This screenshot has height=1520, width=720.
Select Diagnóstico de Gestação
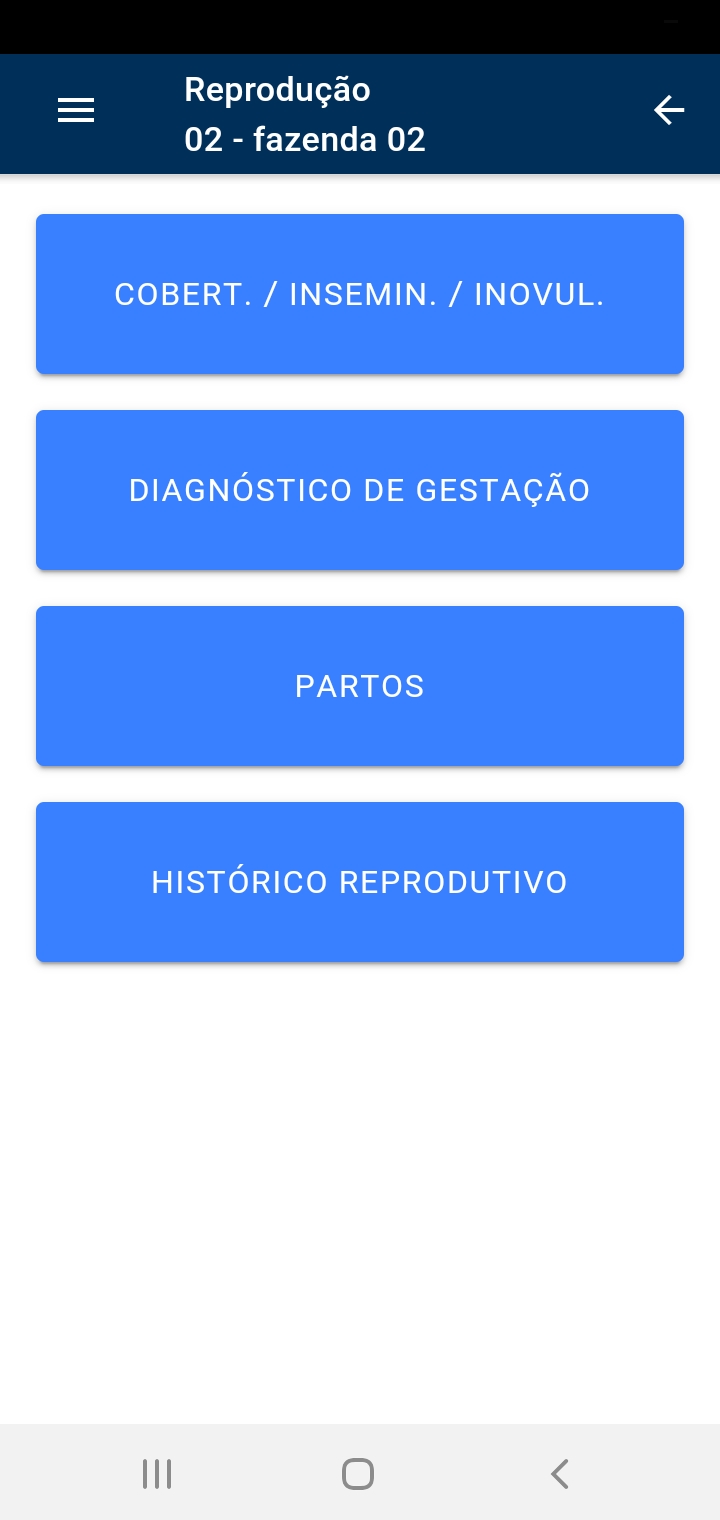point(360,490)
